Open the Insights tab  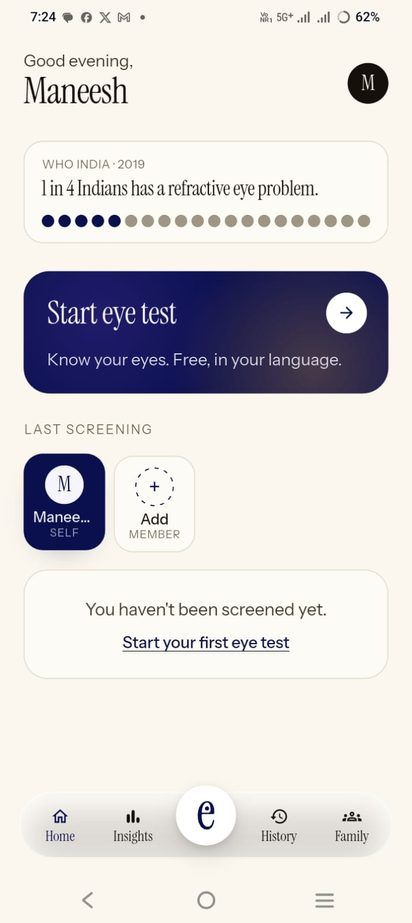pos(133,826)
